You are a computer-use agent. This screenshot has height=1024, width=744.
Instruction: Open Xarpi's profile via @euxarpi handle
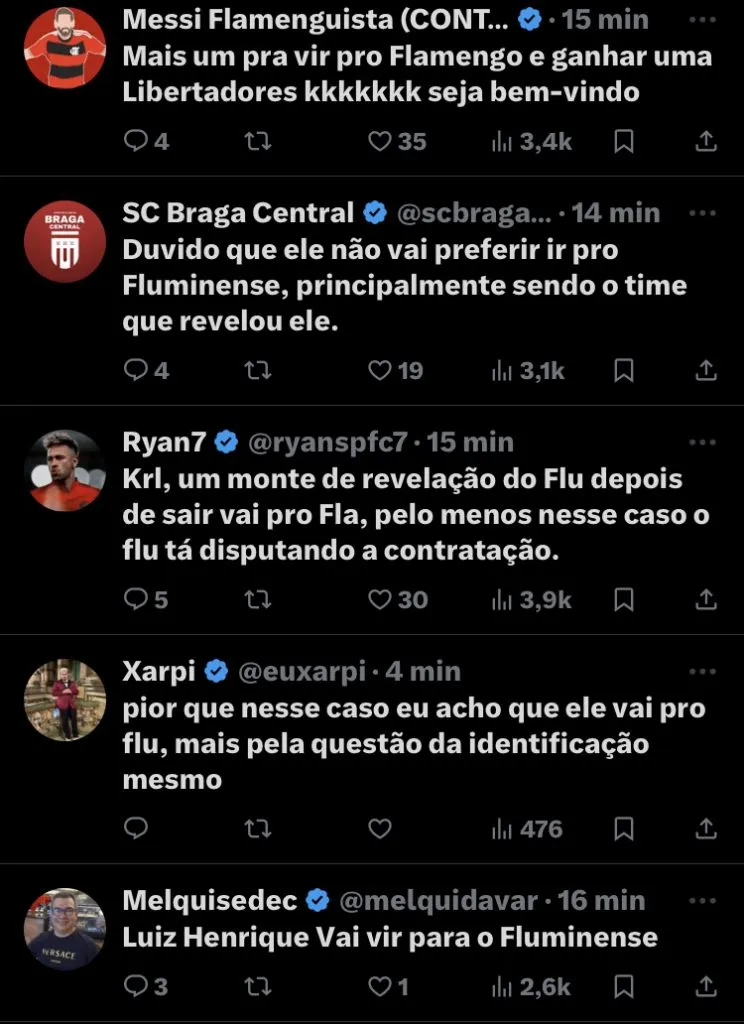click(302, 671)
